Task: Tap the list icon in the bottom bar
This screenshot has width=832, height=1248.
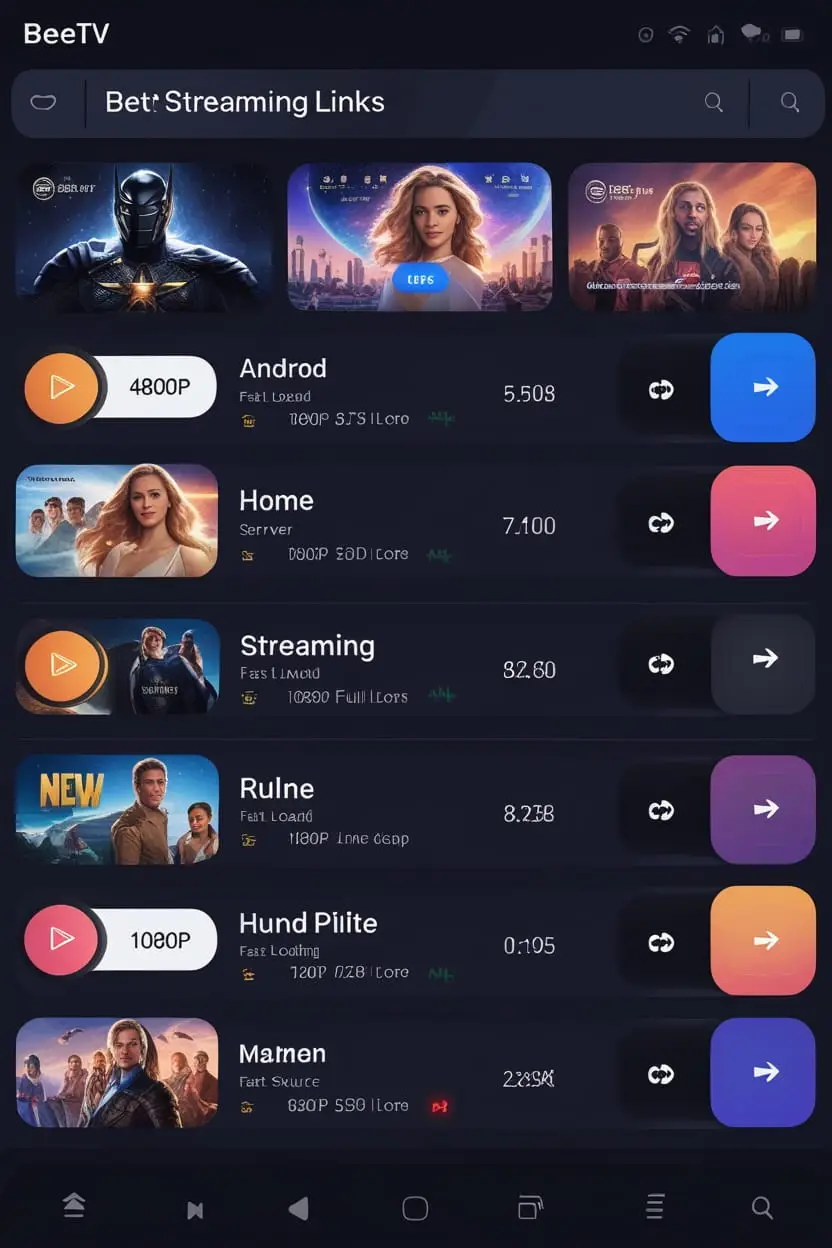Action: 655,1206
